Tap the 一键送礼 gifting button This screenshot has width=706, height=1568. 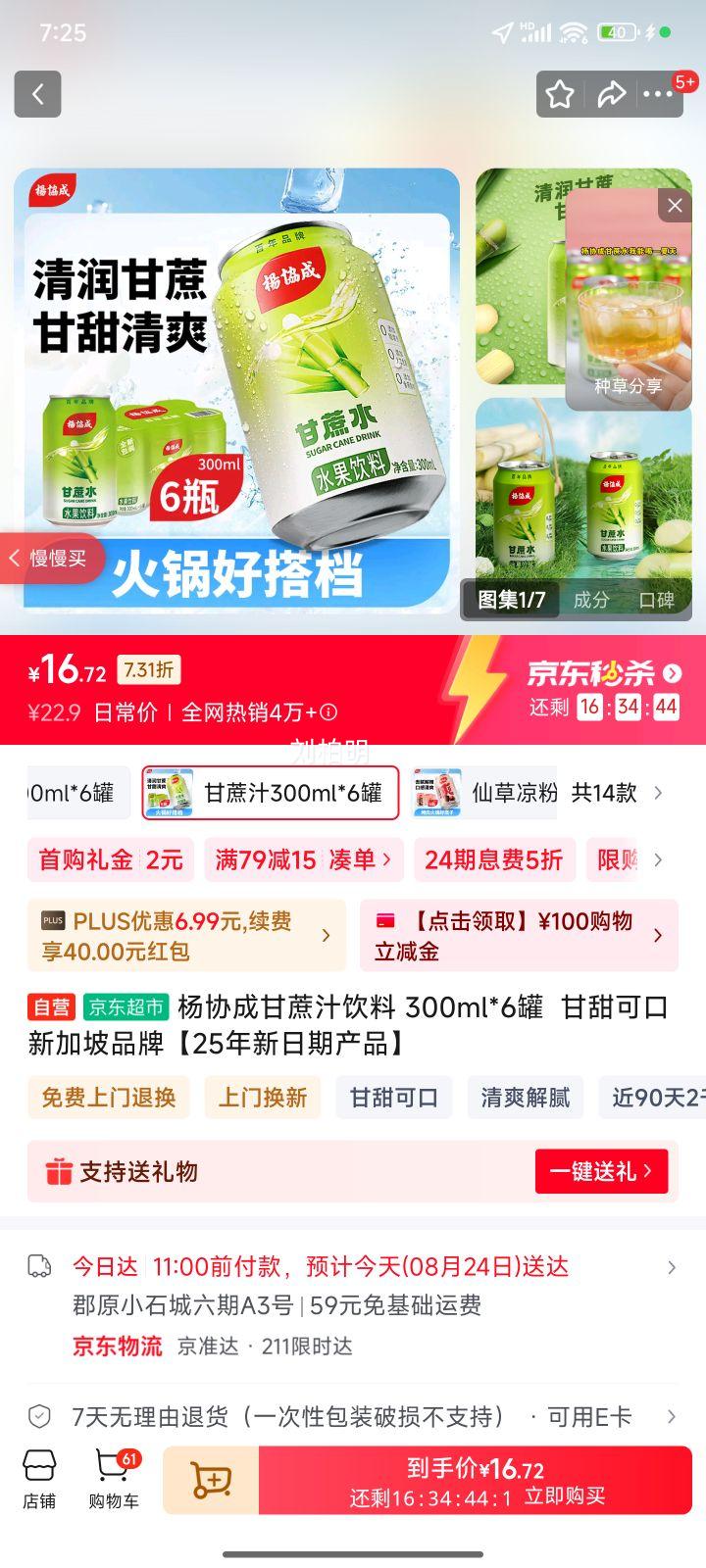click(602, 1171)
